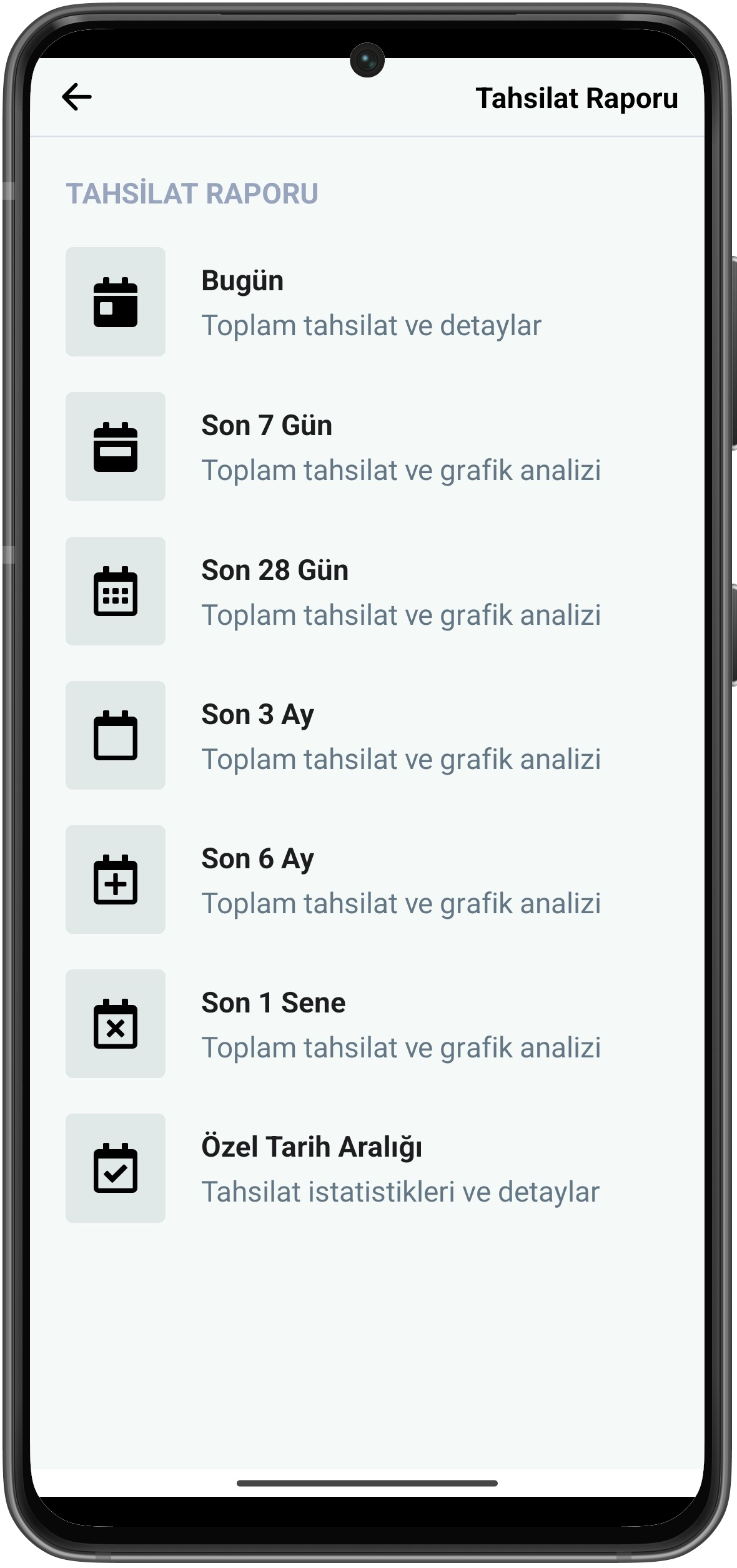The height and width of the screenshot is (1568, 737).
Task: Tap the Bugün calendar icon
Action: [115, 303]
